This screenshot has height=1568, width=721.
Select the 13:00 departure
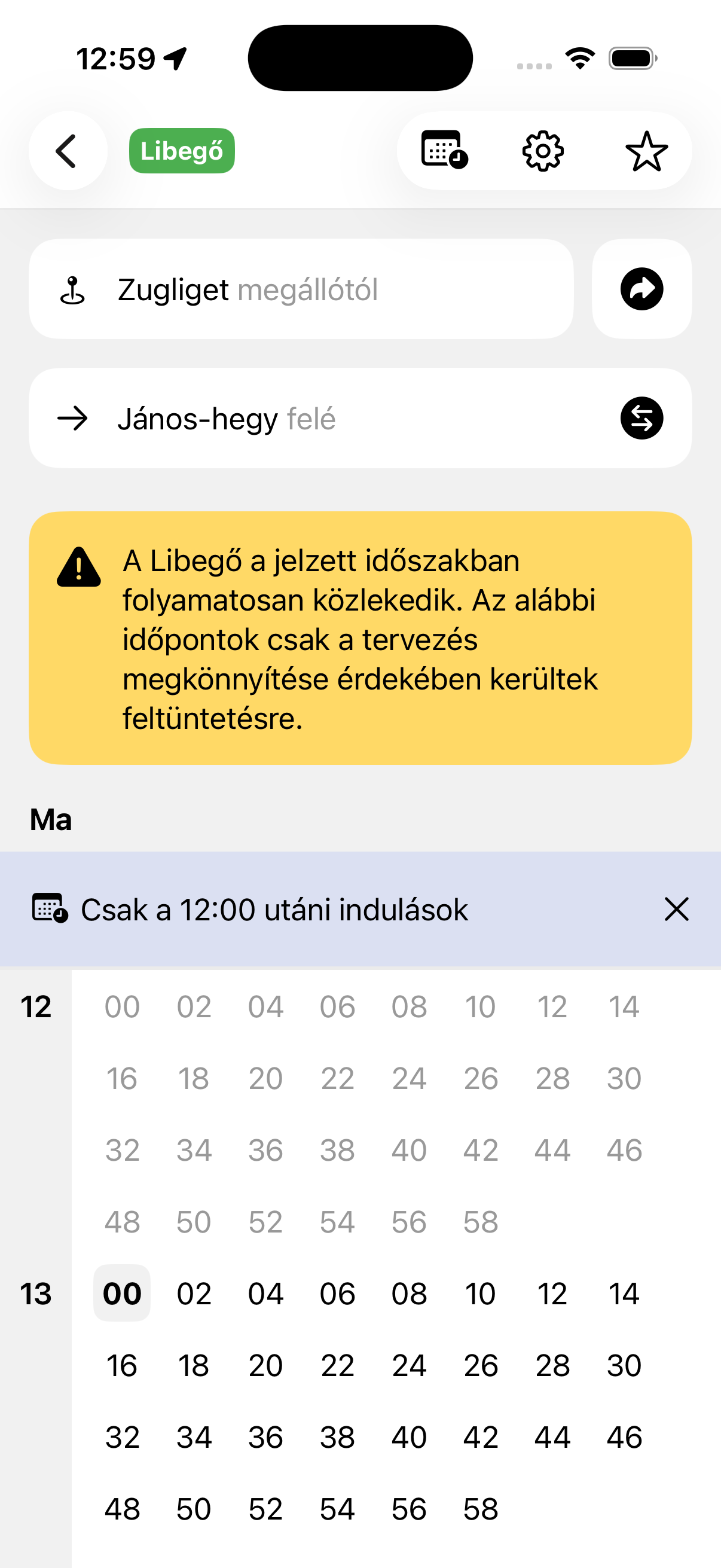122,1294
